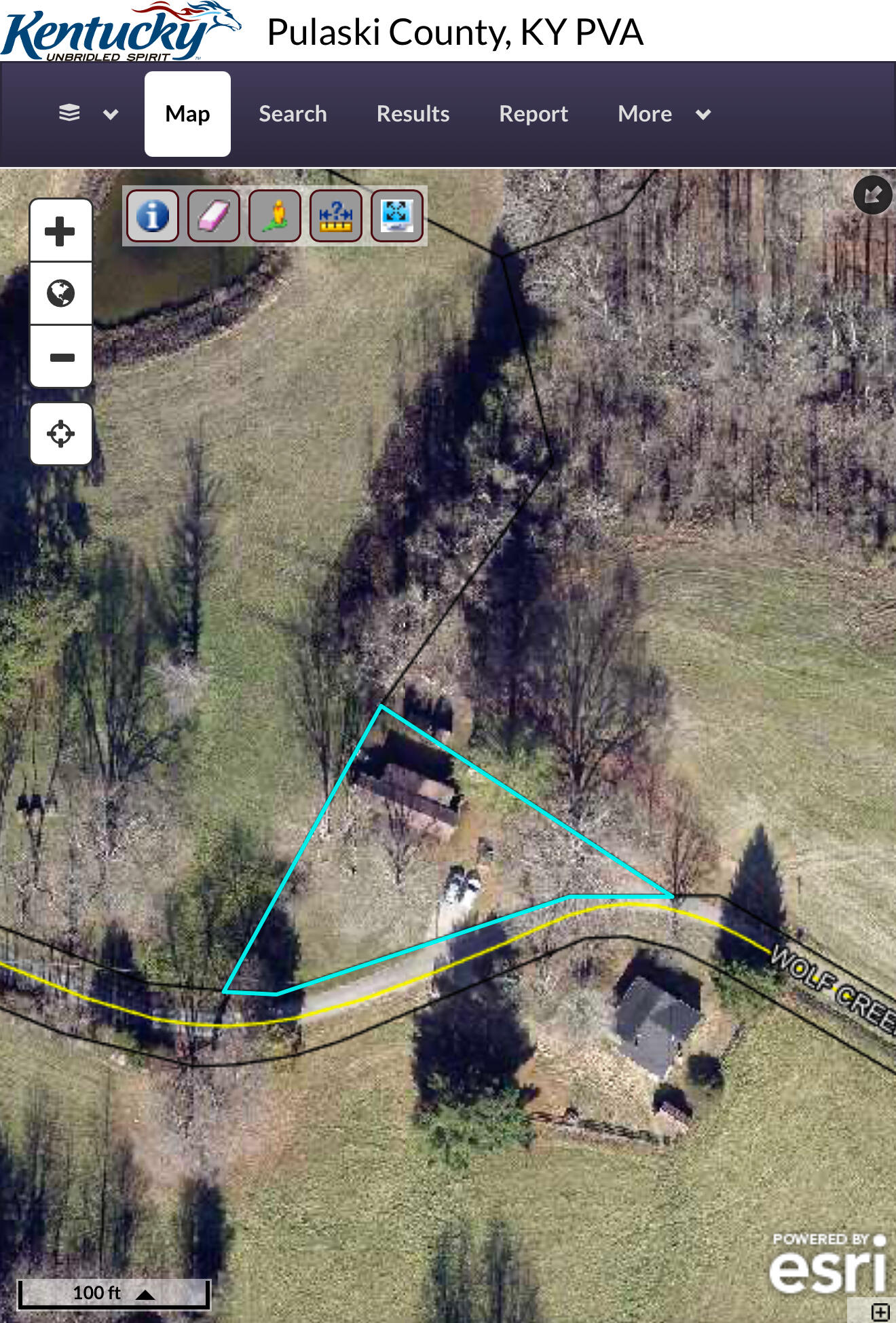896x1323 pixels.
Task: Open the Street View person tool
Action: coord(274,216)
